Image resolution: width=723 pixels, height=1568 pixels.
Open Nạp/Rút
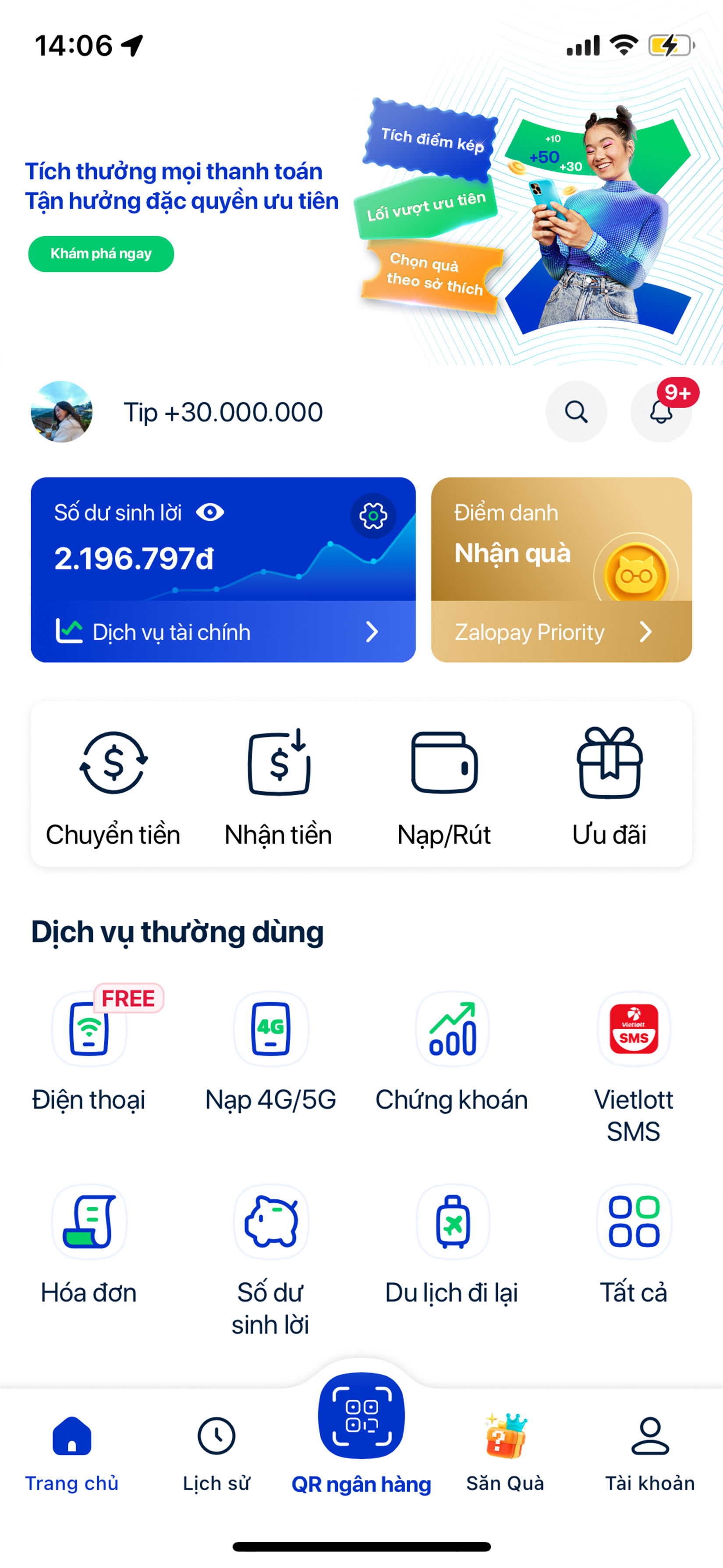[x=444, y=785]
